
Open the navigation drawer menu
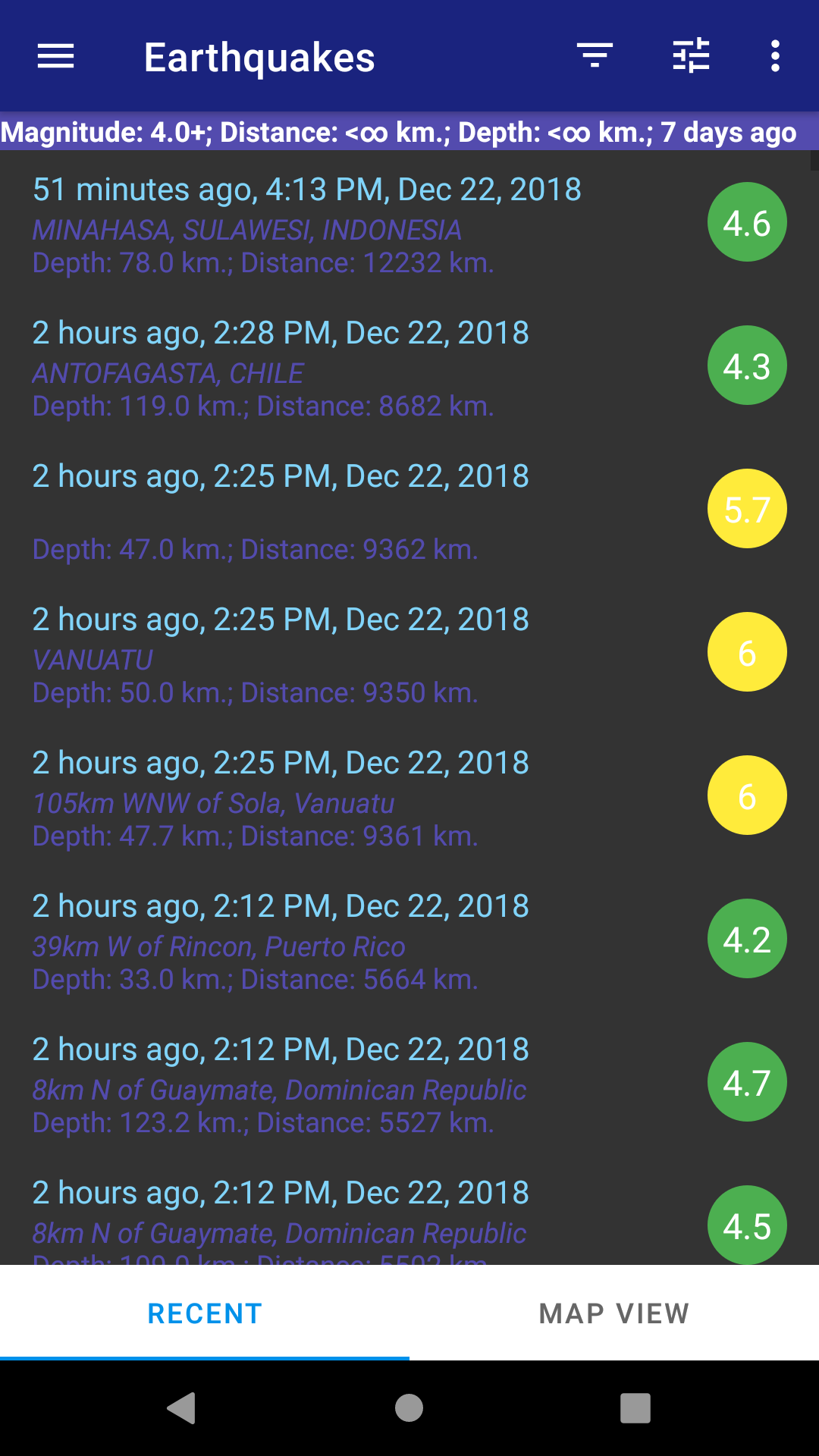[x=55, y=56]
